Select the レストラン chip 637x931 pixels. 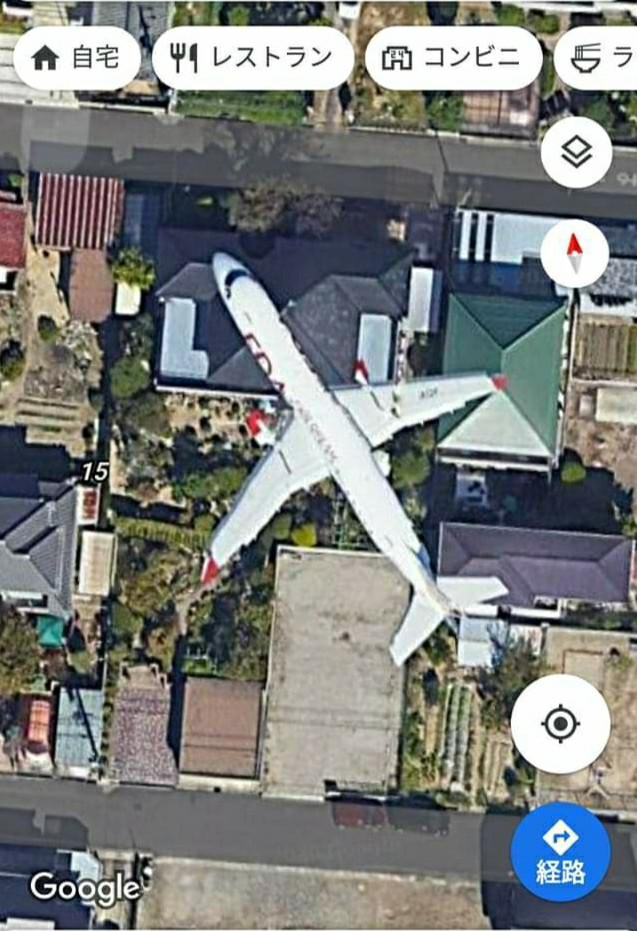point(252,58)
